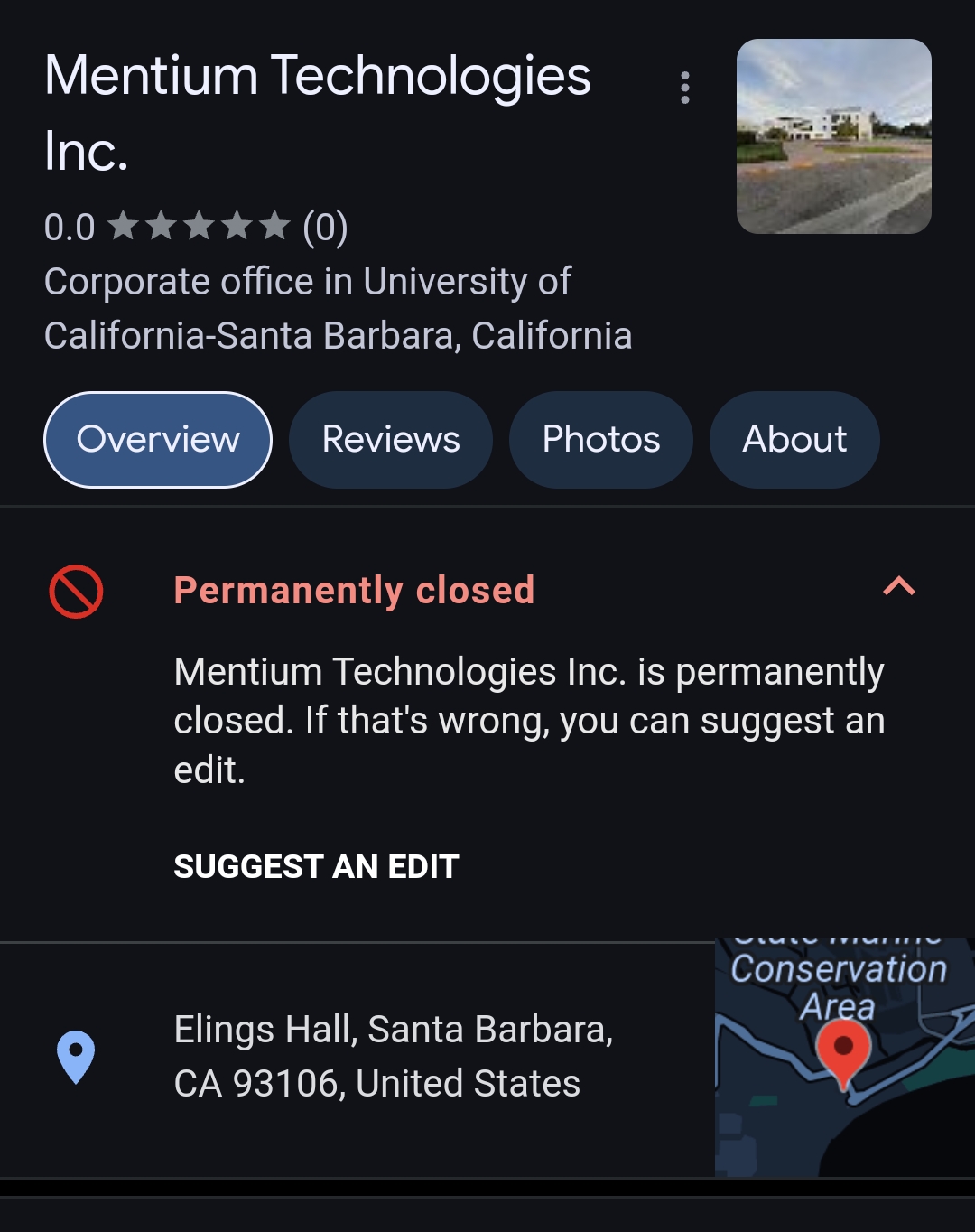
Task: View the Mentium Technologies building photo
Action: point(833,136)
